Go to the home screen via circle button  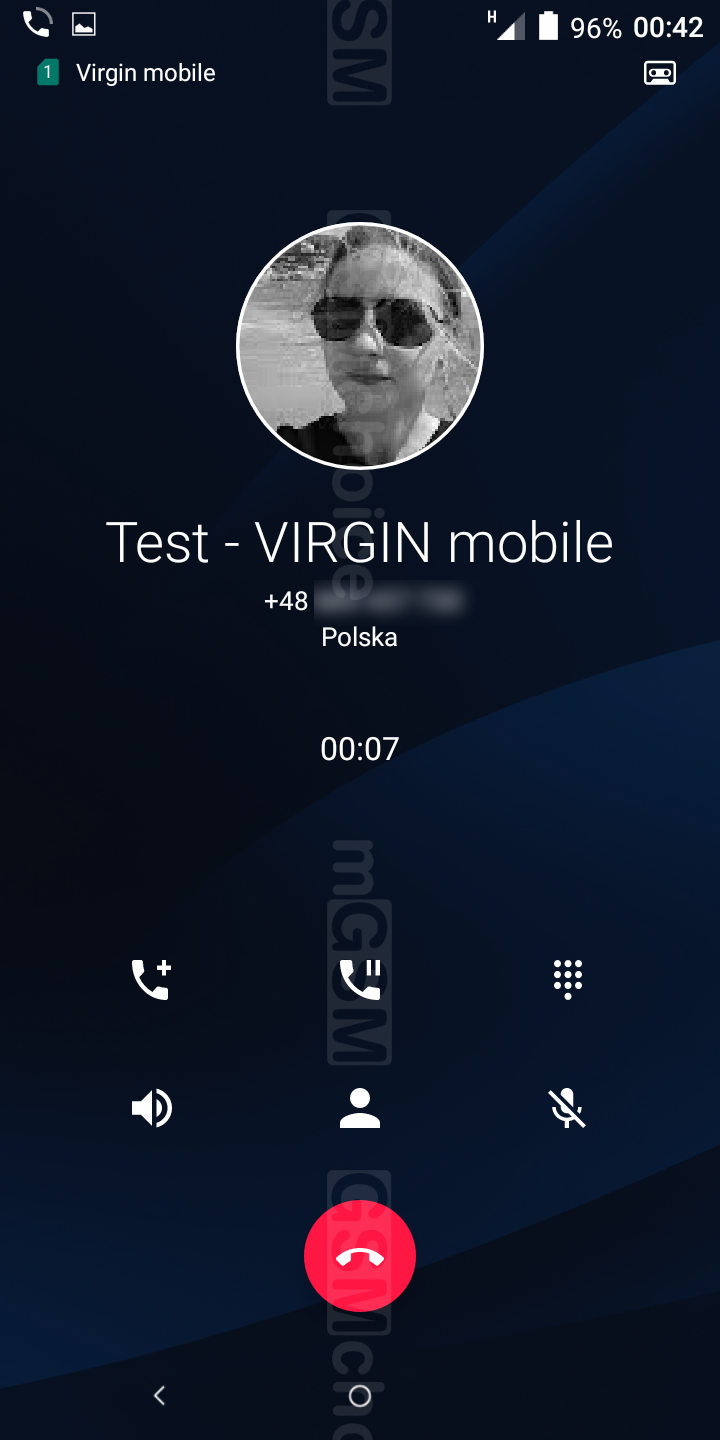click(360, 1396)
